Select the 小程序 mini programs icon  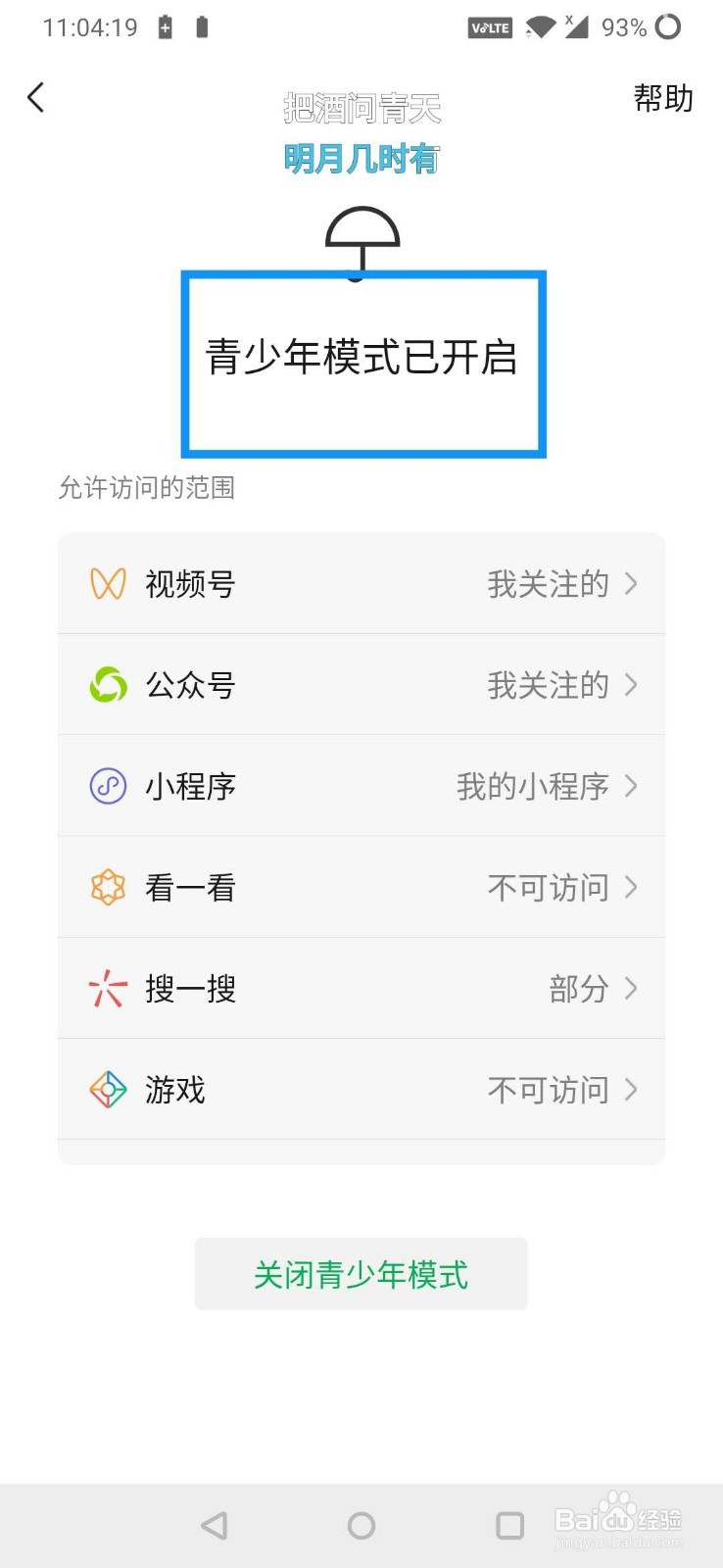(108, 786)
